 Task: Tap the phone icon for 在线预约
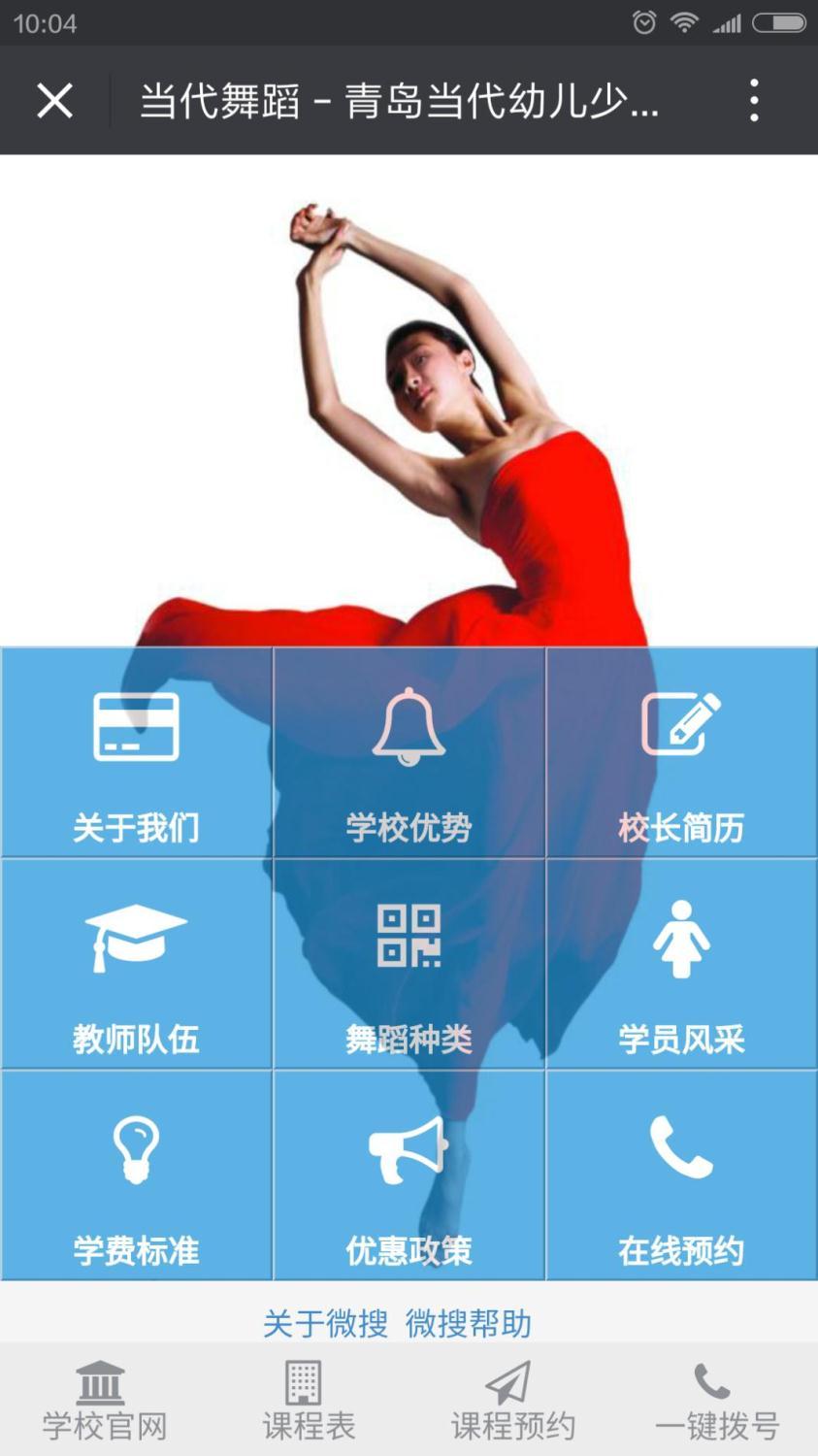click(681, 1153)
